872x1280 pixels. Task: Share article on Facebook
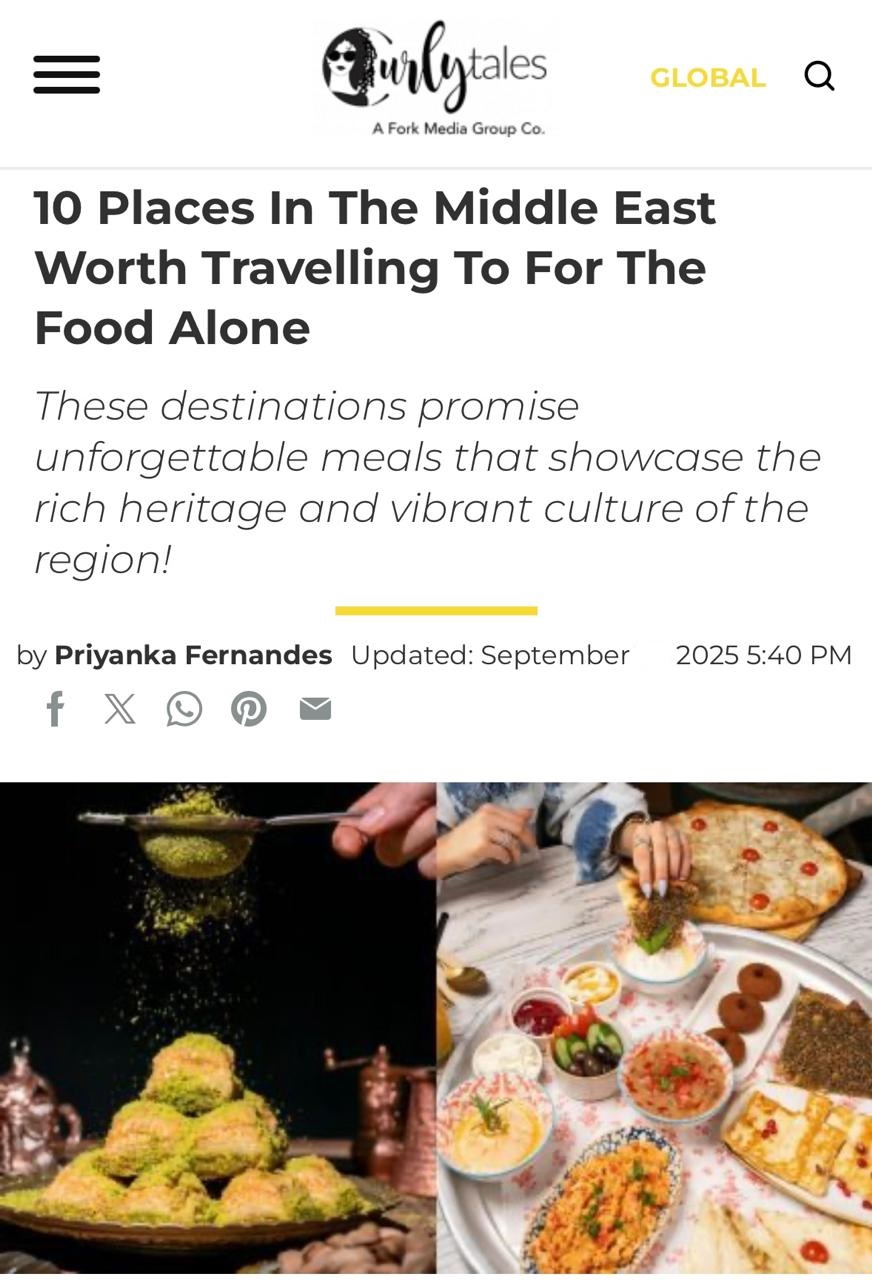click(56, 709)
